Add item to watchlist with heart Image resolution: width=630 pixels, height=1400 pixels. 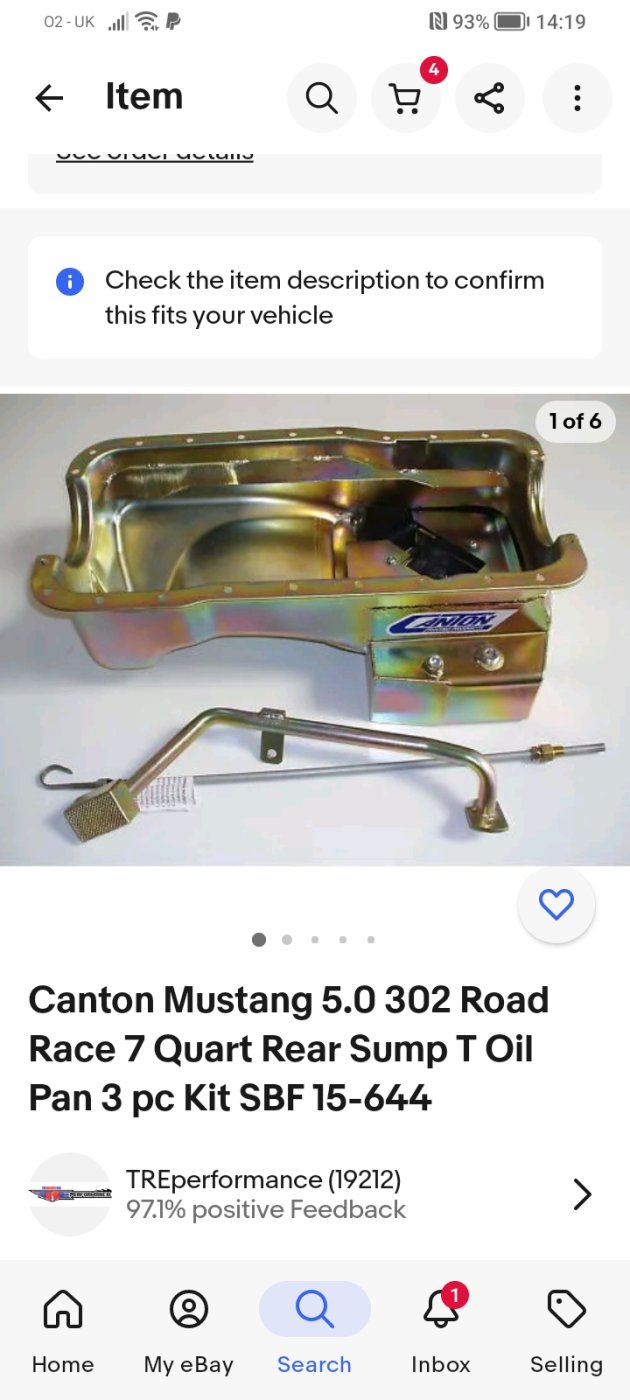[556, 905]
